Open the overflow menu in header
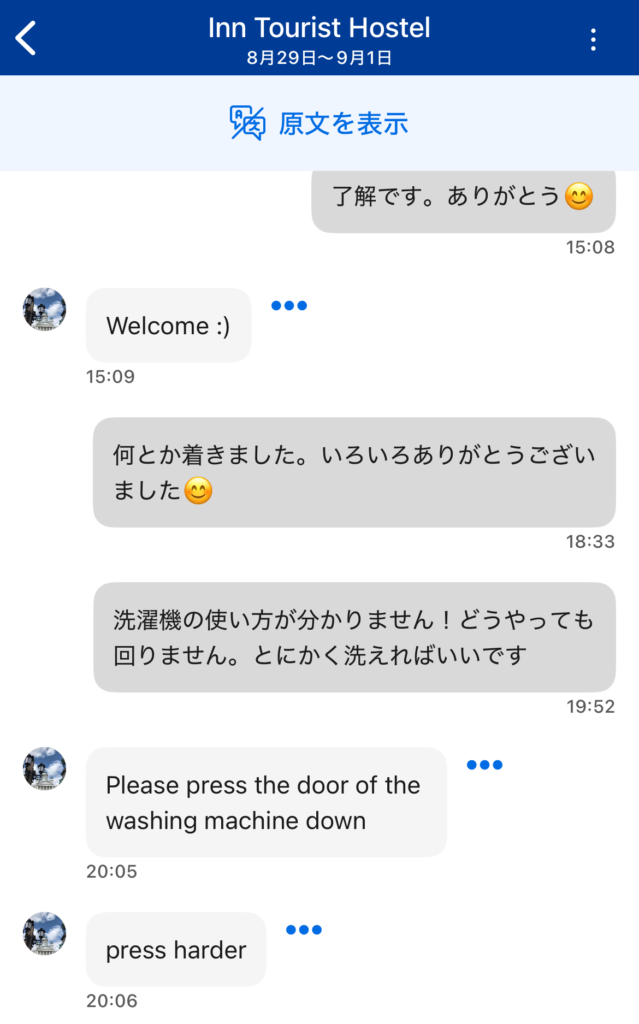Viewport: 639px width, 1024px height. point(593,40)
